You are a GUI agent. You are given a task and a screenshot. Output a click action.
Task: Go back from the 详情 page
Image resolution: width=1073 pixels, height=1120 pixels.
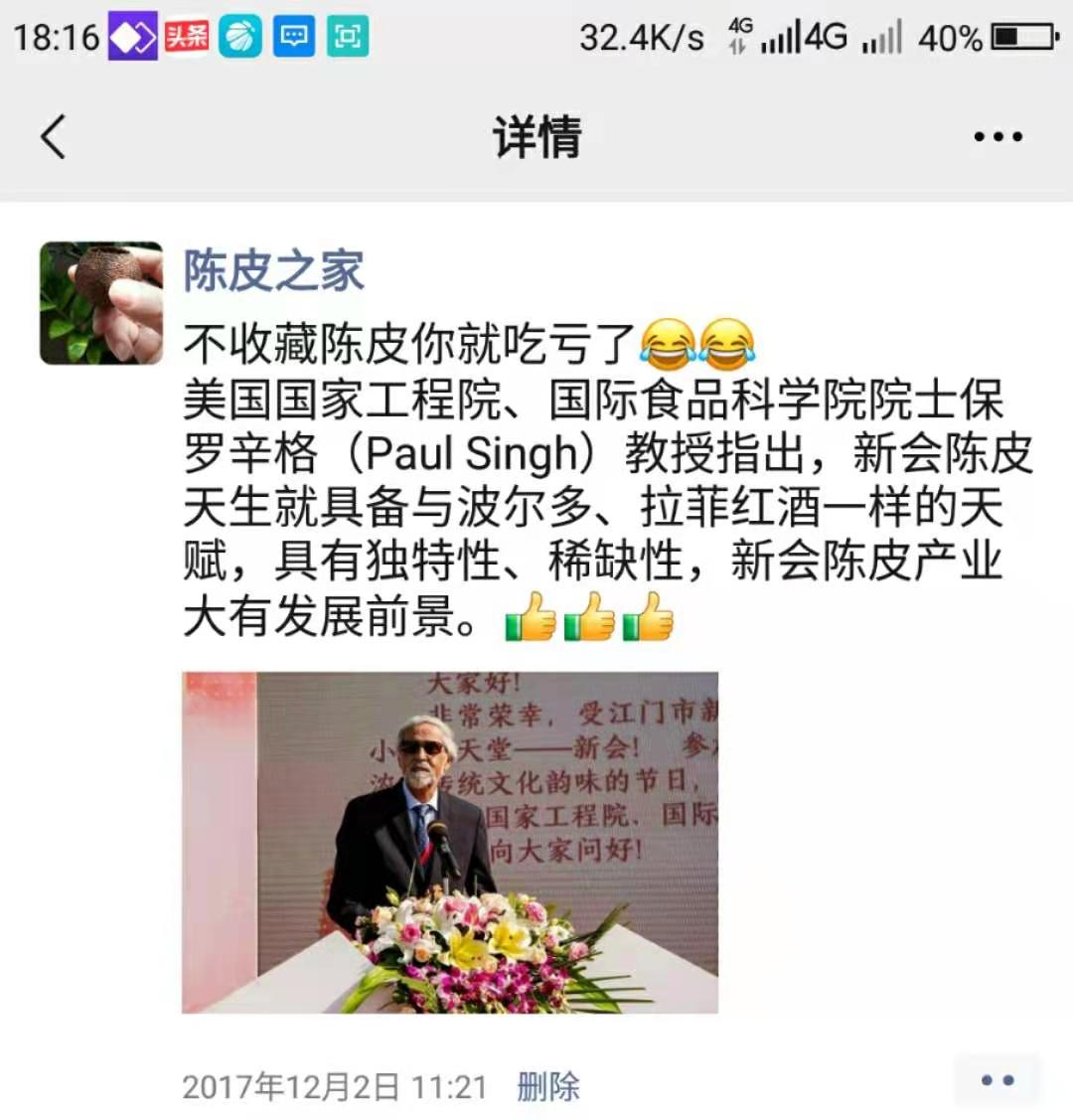54,136
